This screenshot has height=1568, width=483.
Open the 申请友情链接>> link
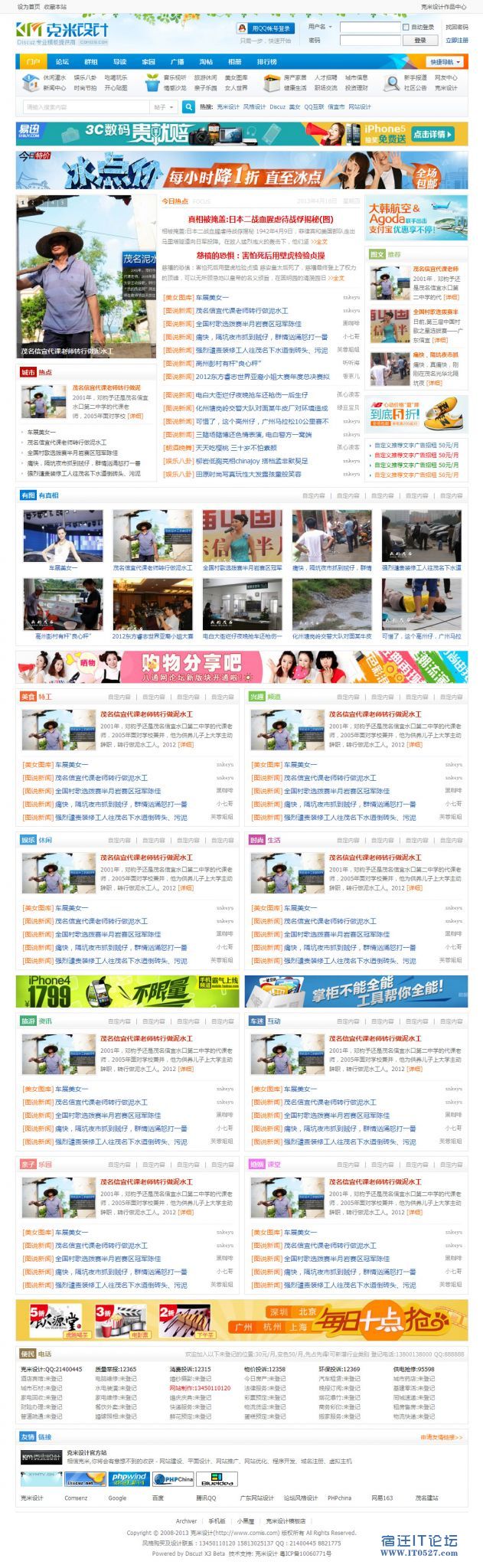(x=442, y=1437)
